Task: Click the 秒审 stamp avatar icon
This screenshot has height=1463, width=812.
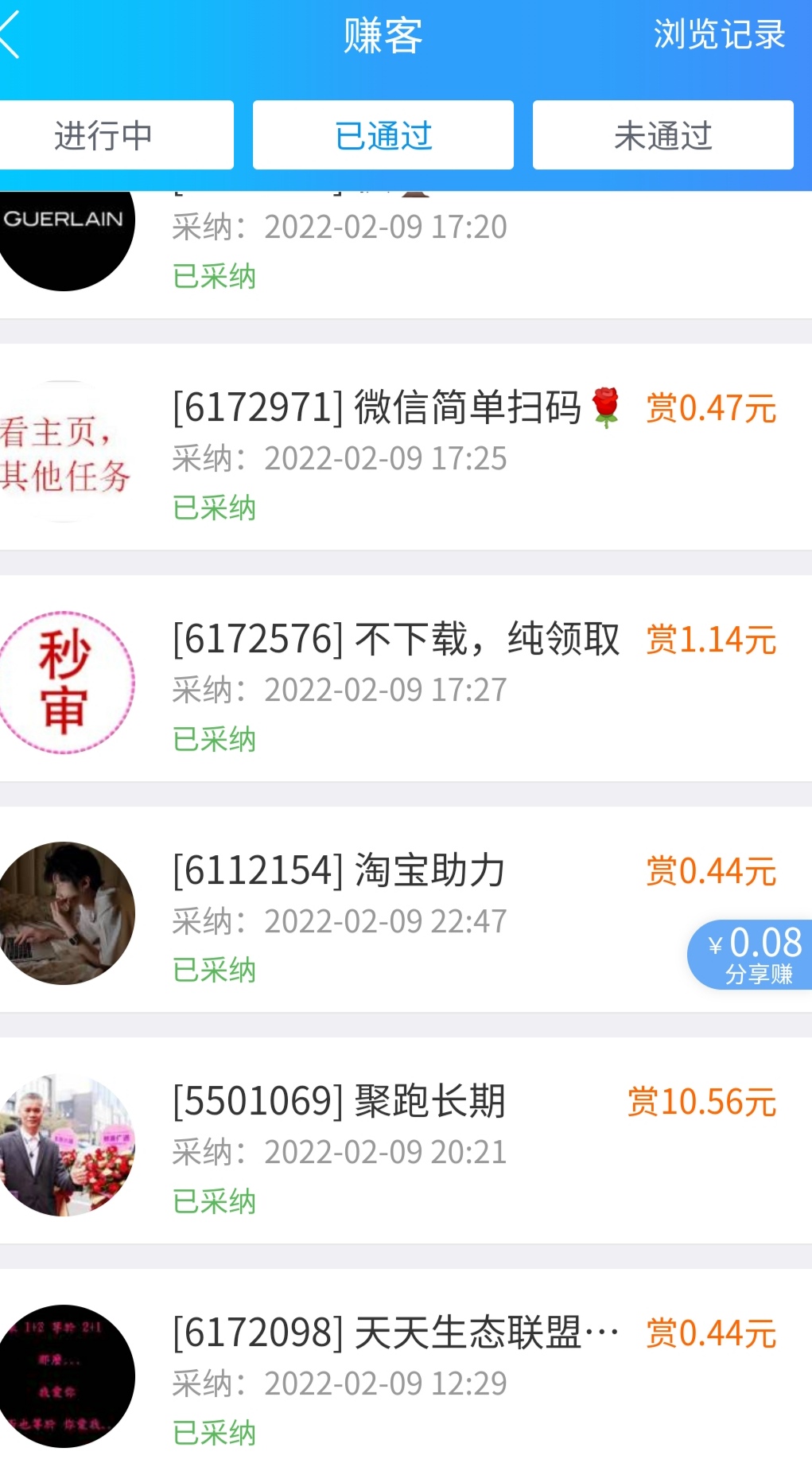Action: 66,680
